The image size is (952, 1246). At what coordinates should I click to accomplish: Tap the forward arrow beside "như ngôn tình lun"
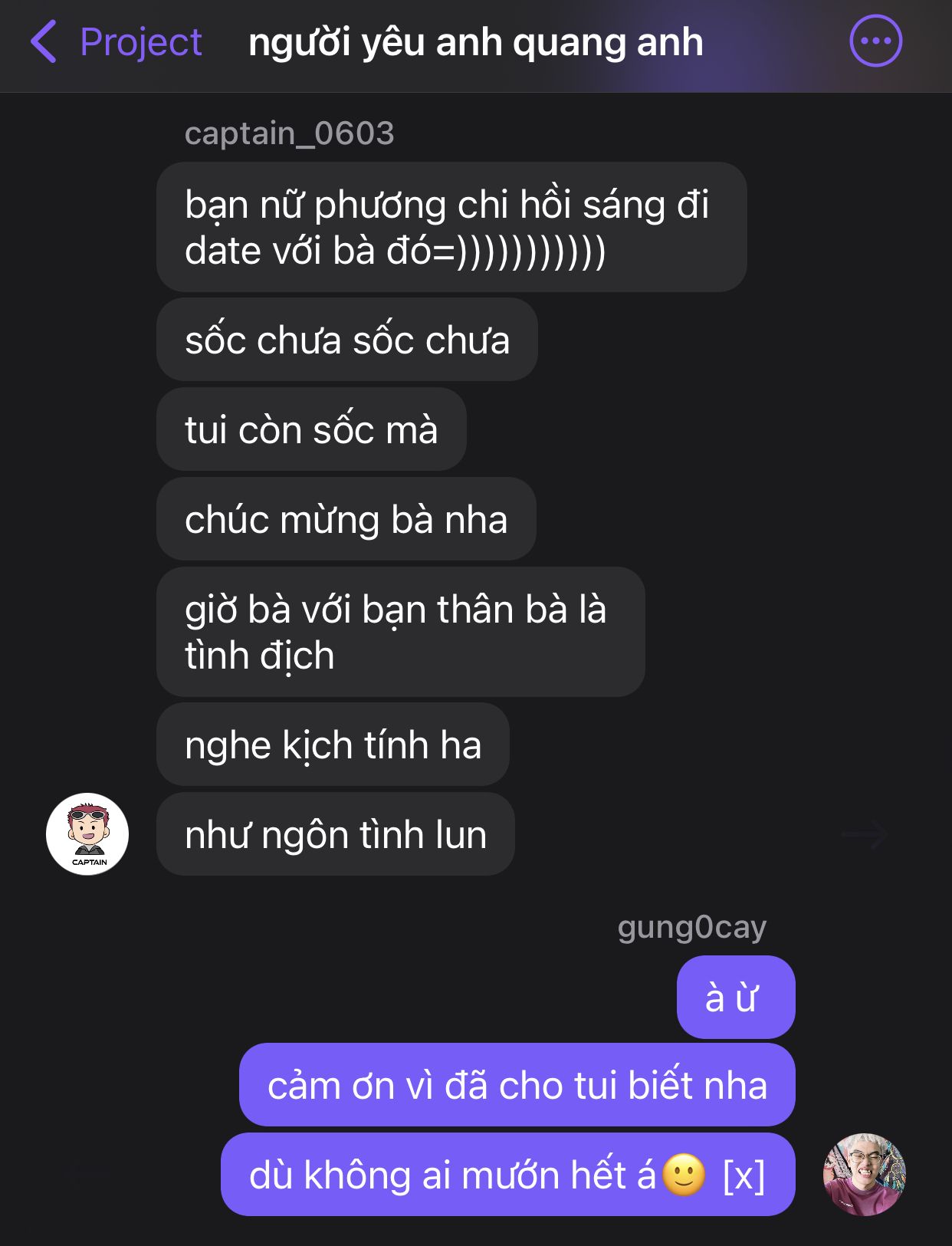(x=865, y=834)
